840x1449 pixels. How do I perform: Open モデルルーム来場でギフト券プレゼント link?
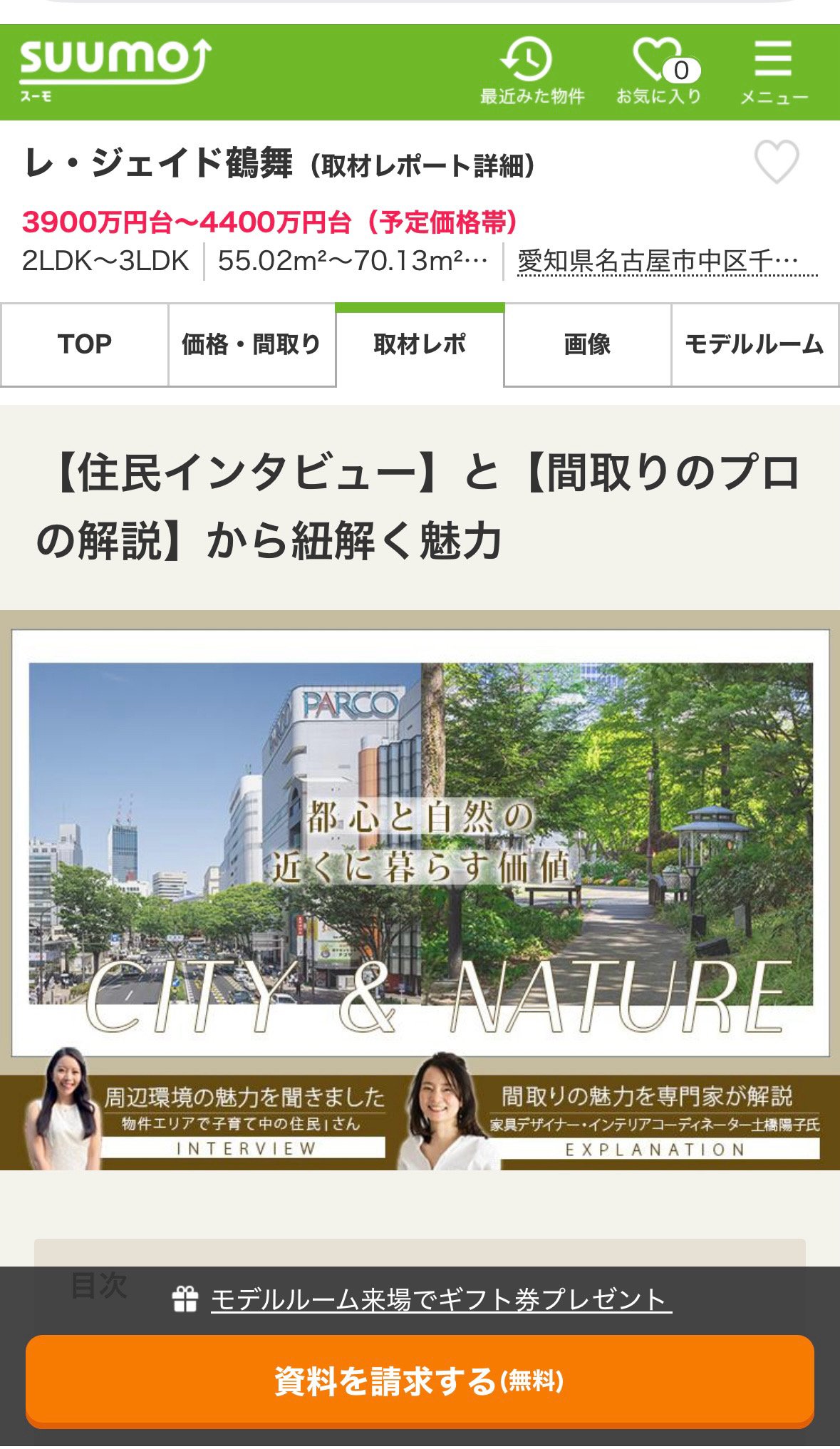[x=440, y=1299]
